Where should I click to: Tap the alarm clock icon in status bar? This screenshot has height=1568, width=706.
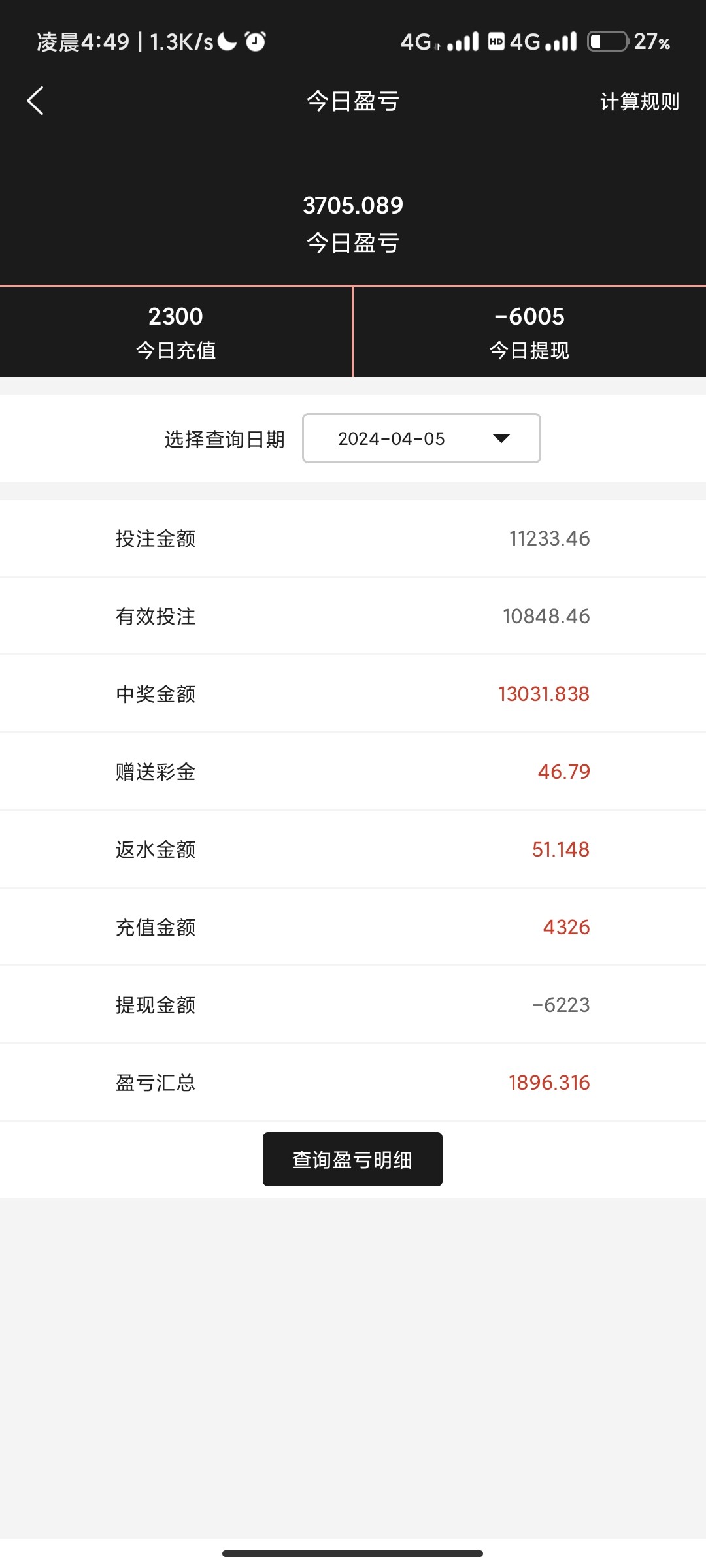(x=254, y=41)
